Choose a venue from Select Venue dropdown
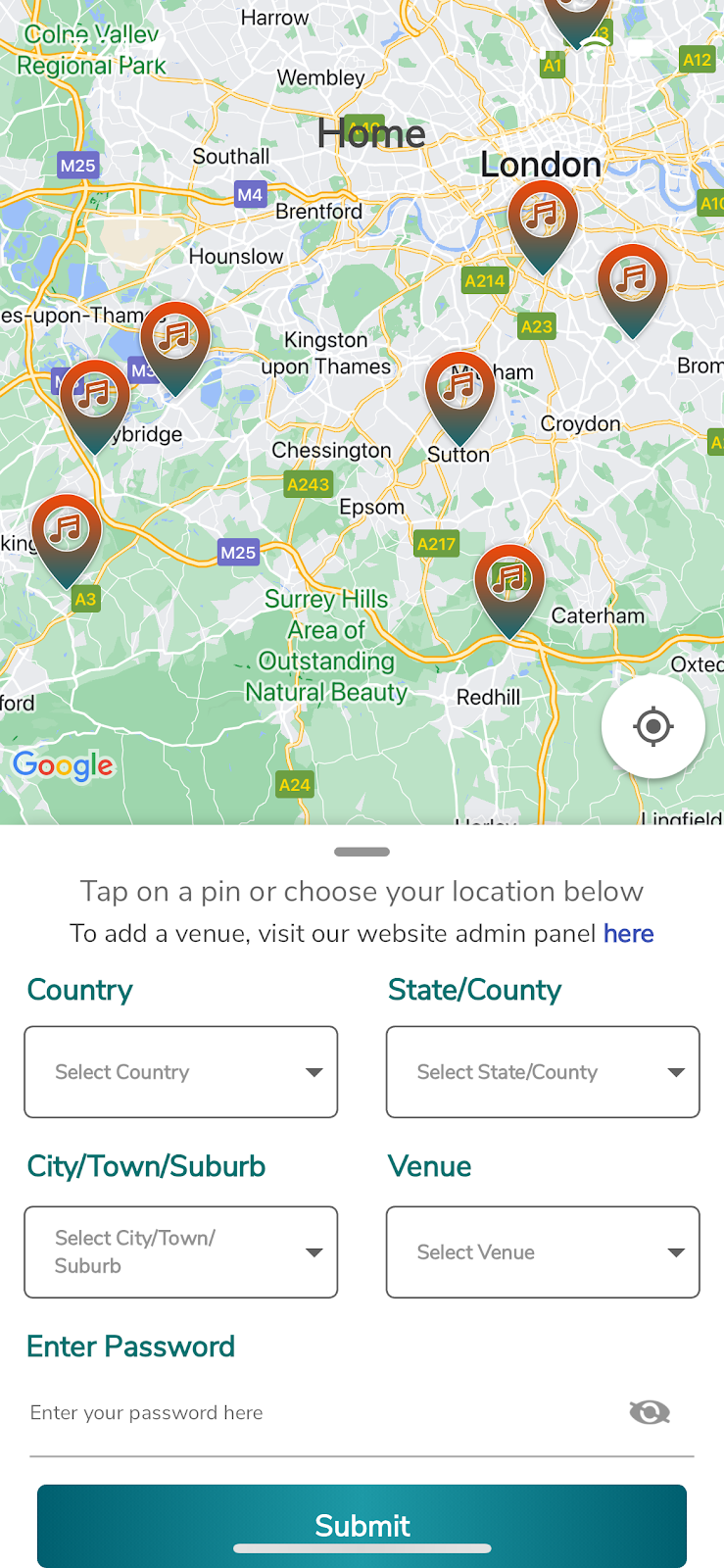 tap(543, 1252)
